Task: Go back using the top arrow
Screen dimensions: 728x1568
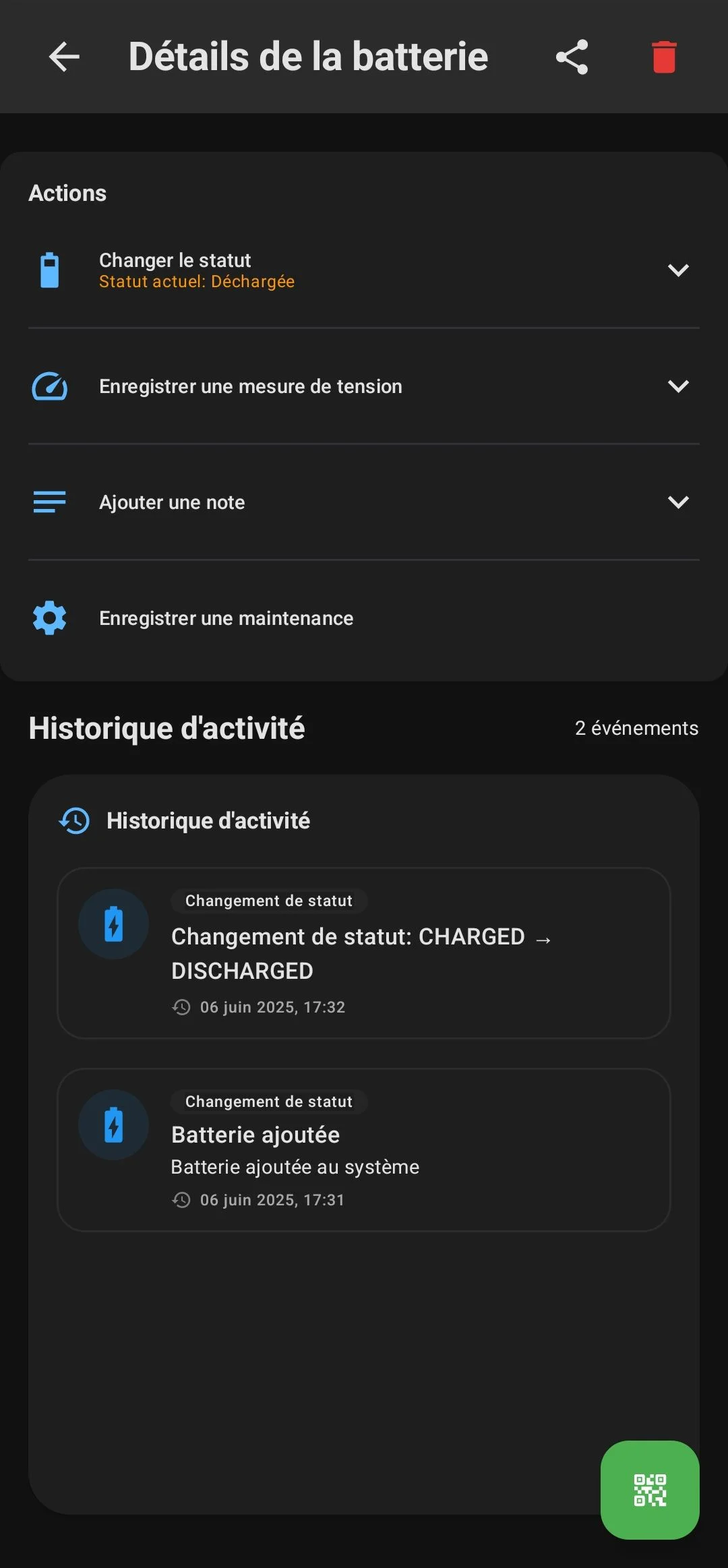Action: [x=64, y=57]
